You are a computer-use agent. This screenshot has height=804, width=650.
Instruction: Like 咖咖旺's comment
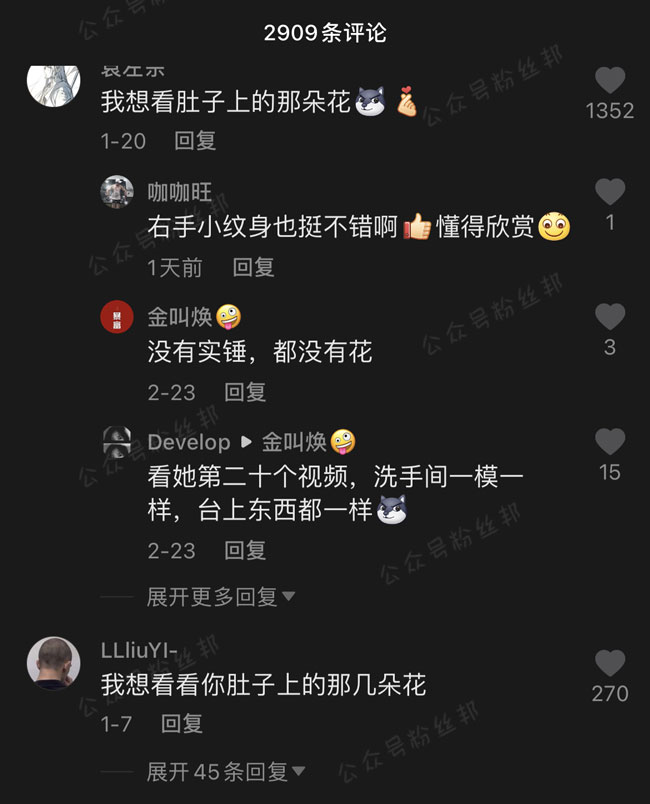pos(610,192)
